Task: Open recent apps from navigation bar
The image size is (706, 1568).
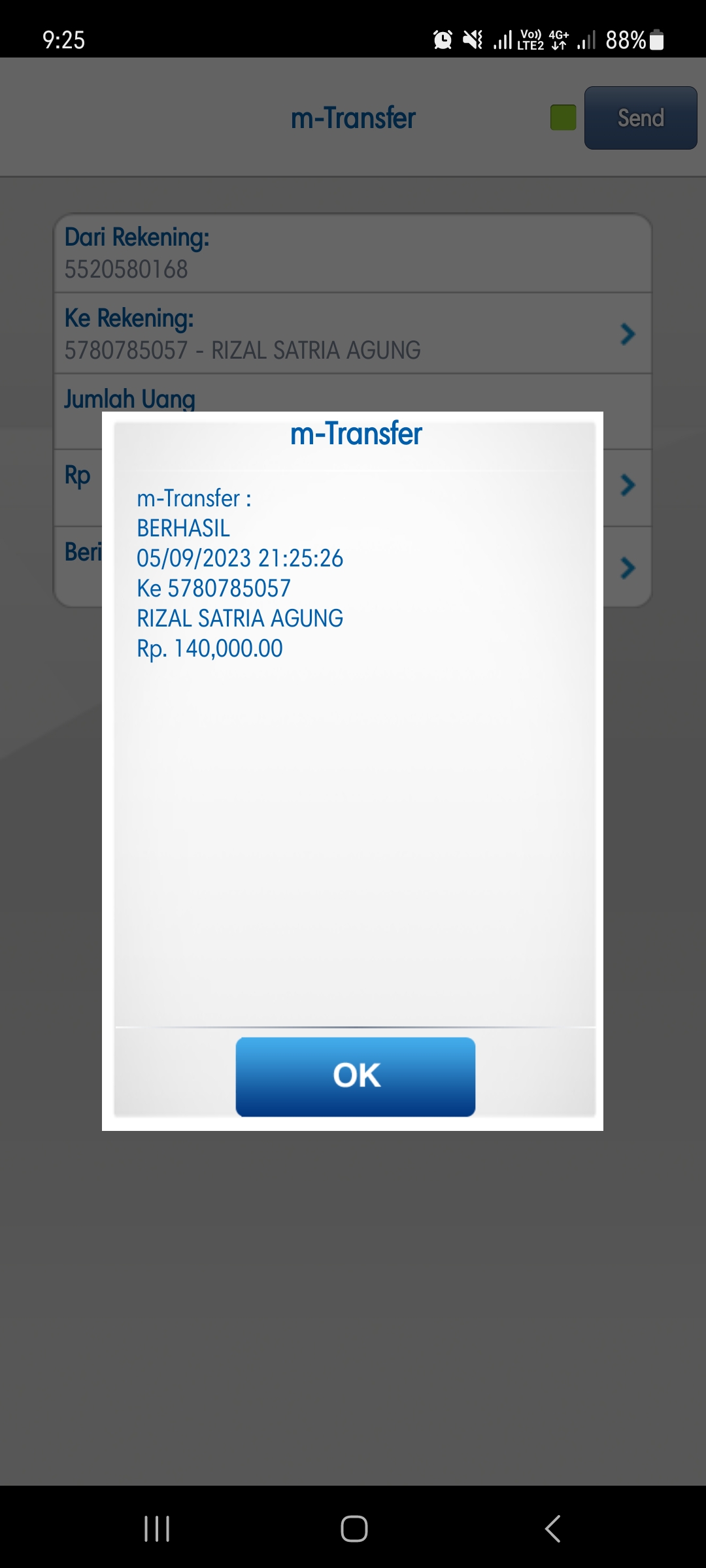Action: pyautogui.click(x=157, y=1528)
